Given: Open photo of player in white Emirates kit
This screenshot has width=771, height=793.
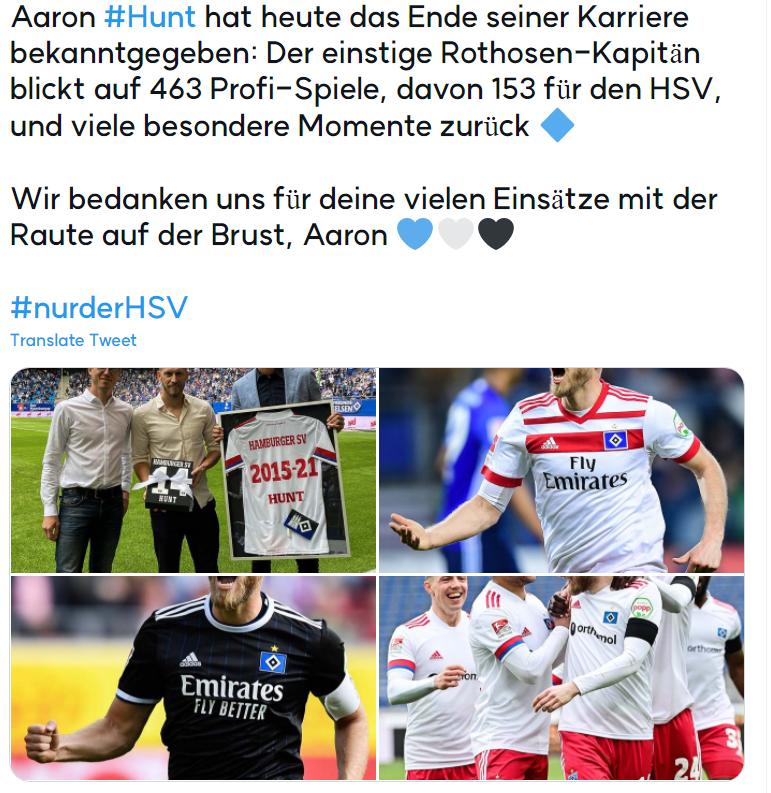Looking at the screenshot, I should pyautogui.click(x=562, y=470).
